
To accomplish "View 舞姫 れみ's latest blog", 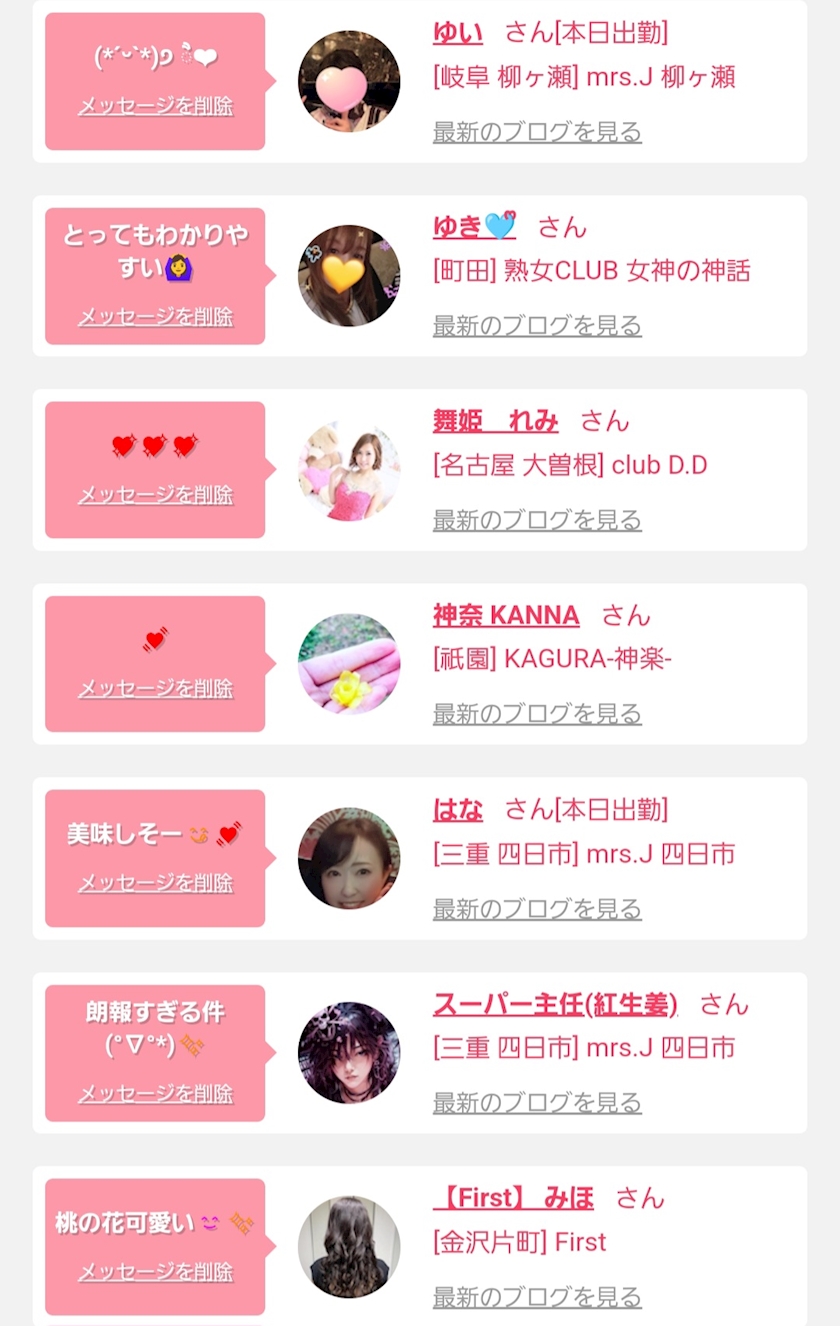I will (537, 519).
